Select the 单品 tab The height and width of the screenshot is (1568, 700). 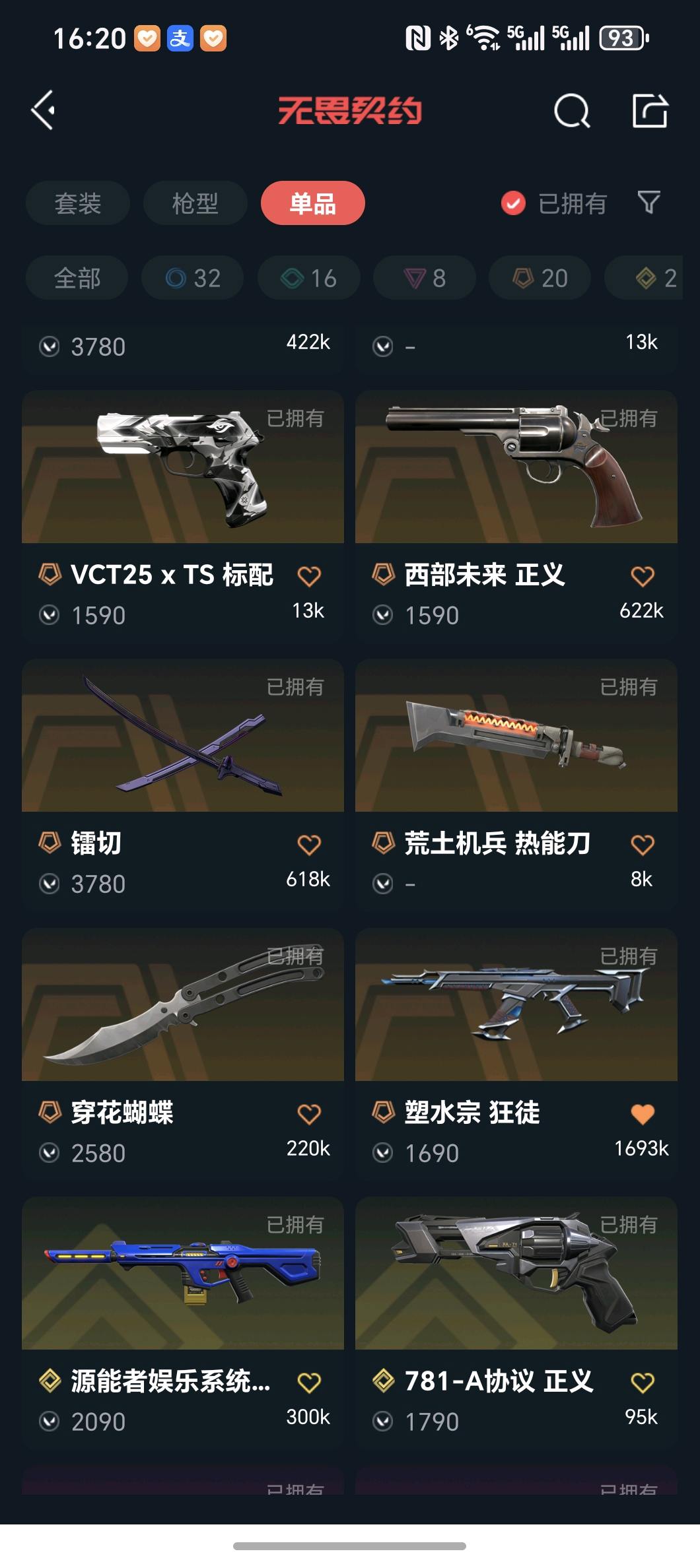tap(312, 203)
